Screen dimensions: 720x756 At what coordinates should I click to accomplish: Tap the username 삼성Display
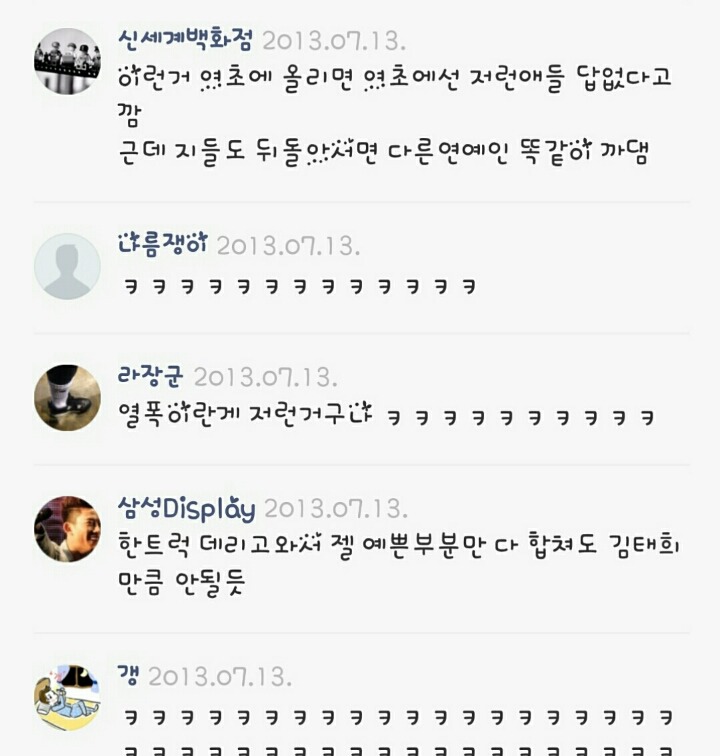tap(186, 508)
